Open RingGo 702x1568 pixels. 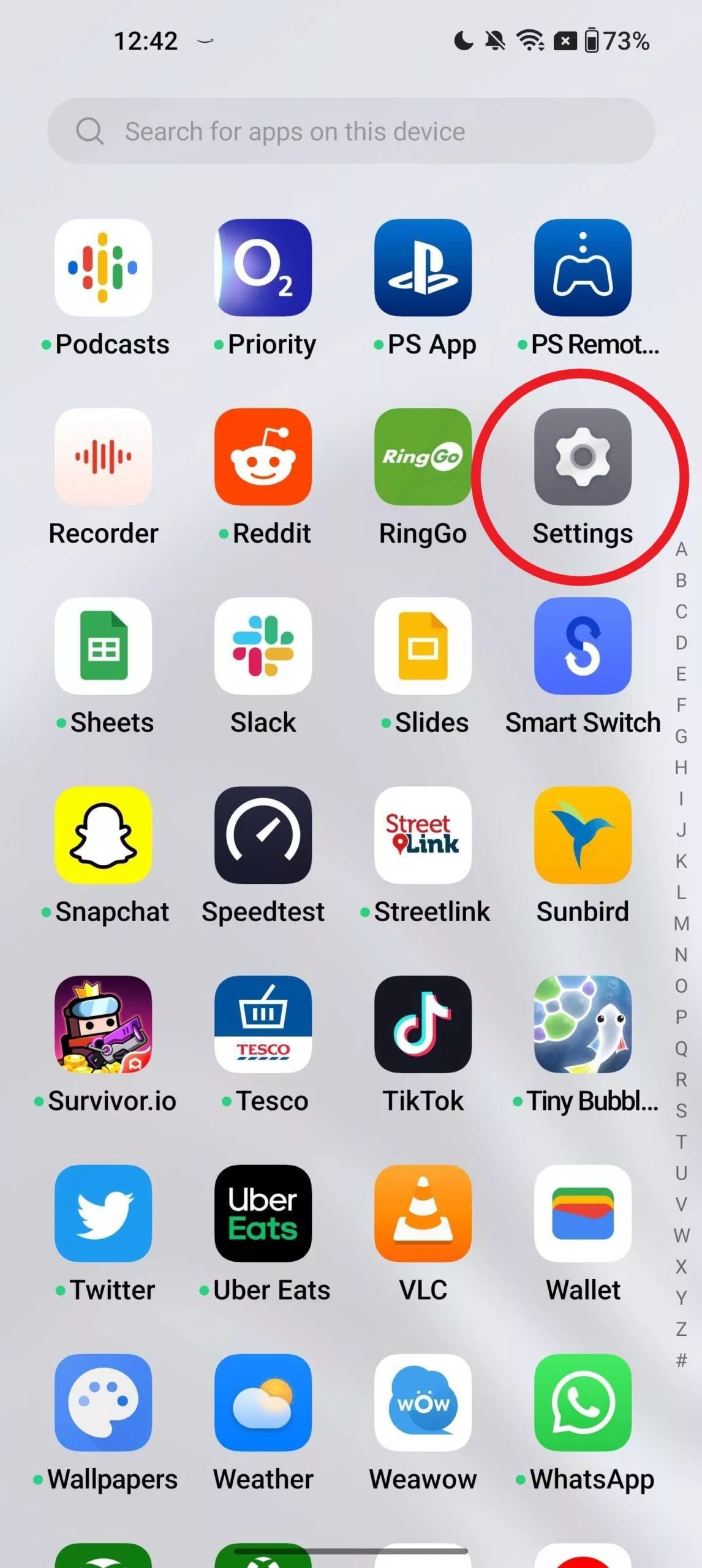[423, 457]
